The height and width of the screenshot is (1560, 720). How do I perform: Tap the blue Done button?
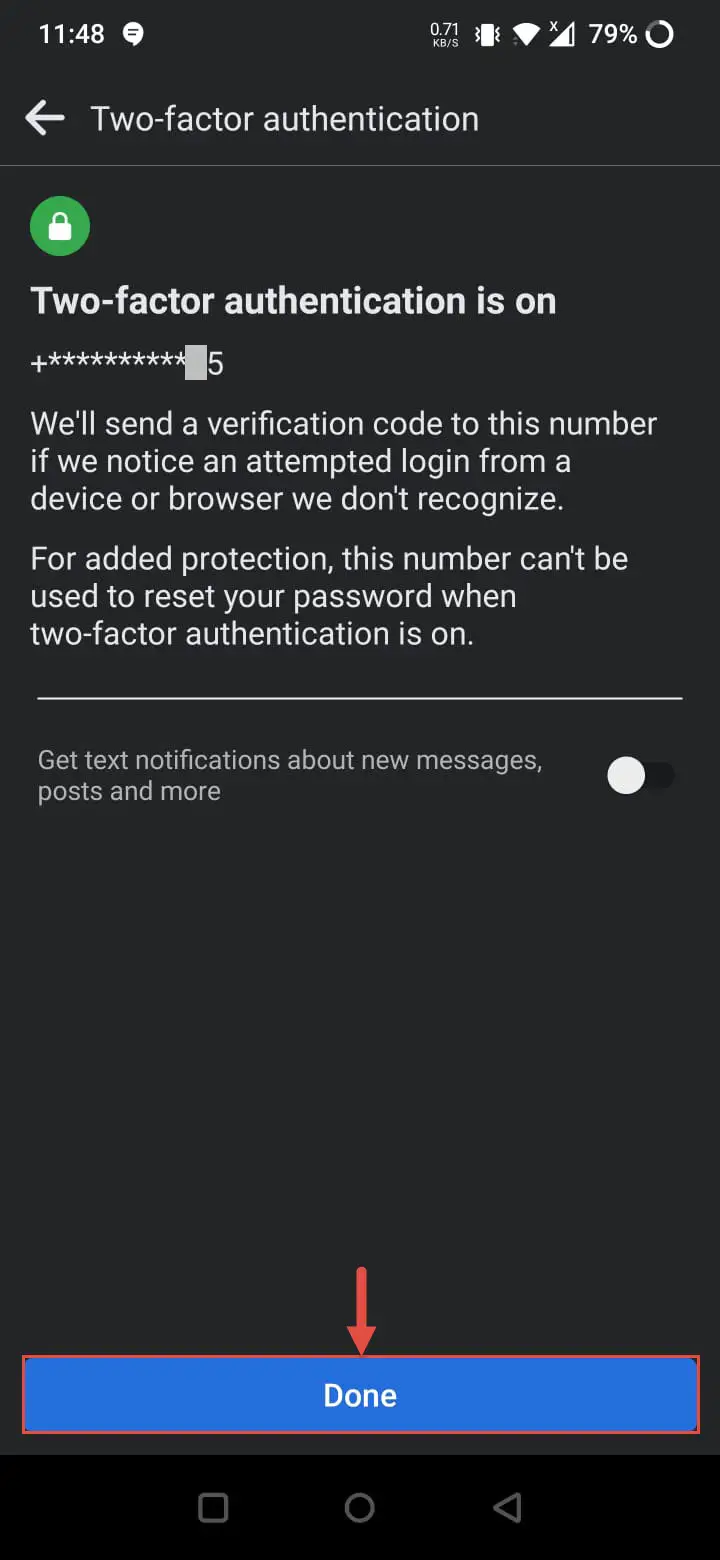(x=360, y=1395)
